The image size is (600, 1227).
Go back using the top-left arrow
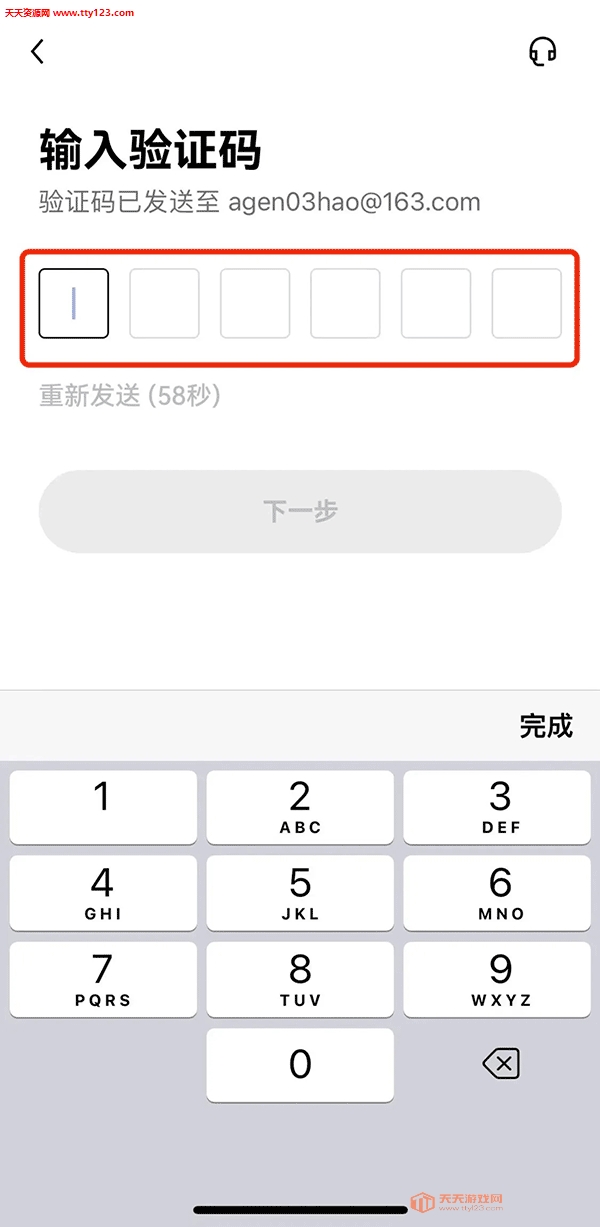pos(38,52)
